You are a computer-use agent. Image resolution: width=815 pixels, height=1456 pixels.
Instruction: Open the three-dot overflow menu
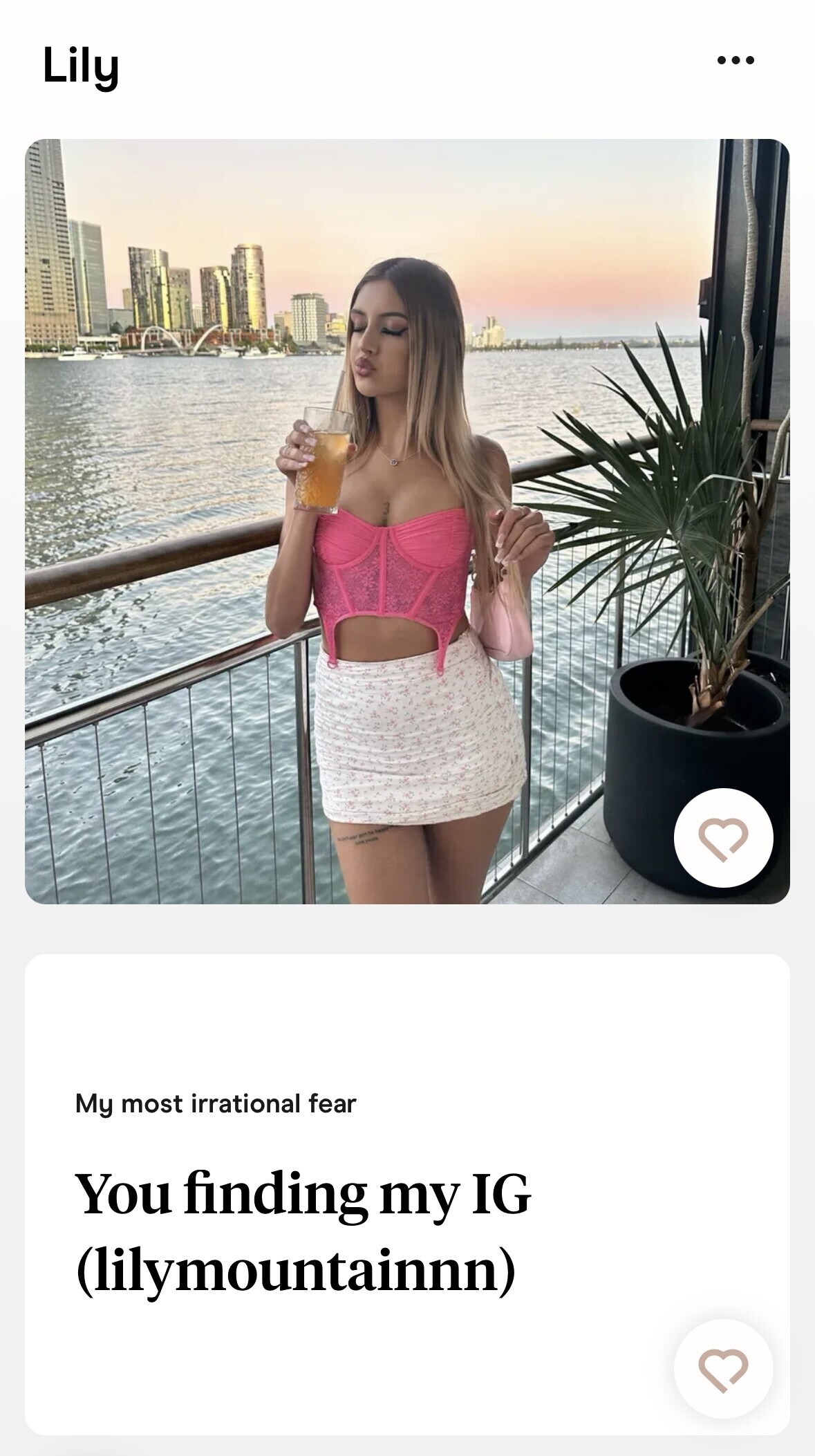point(736,61)
